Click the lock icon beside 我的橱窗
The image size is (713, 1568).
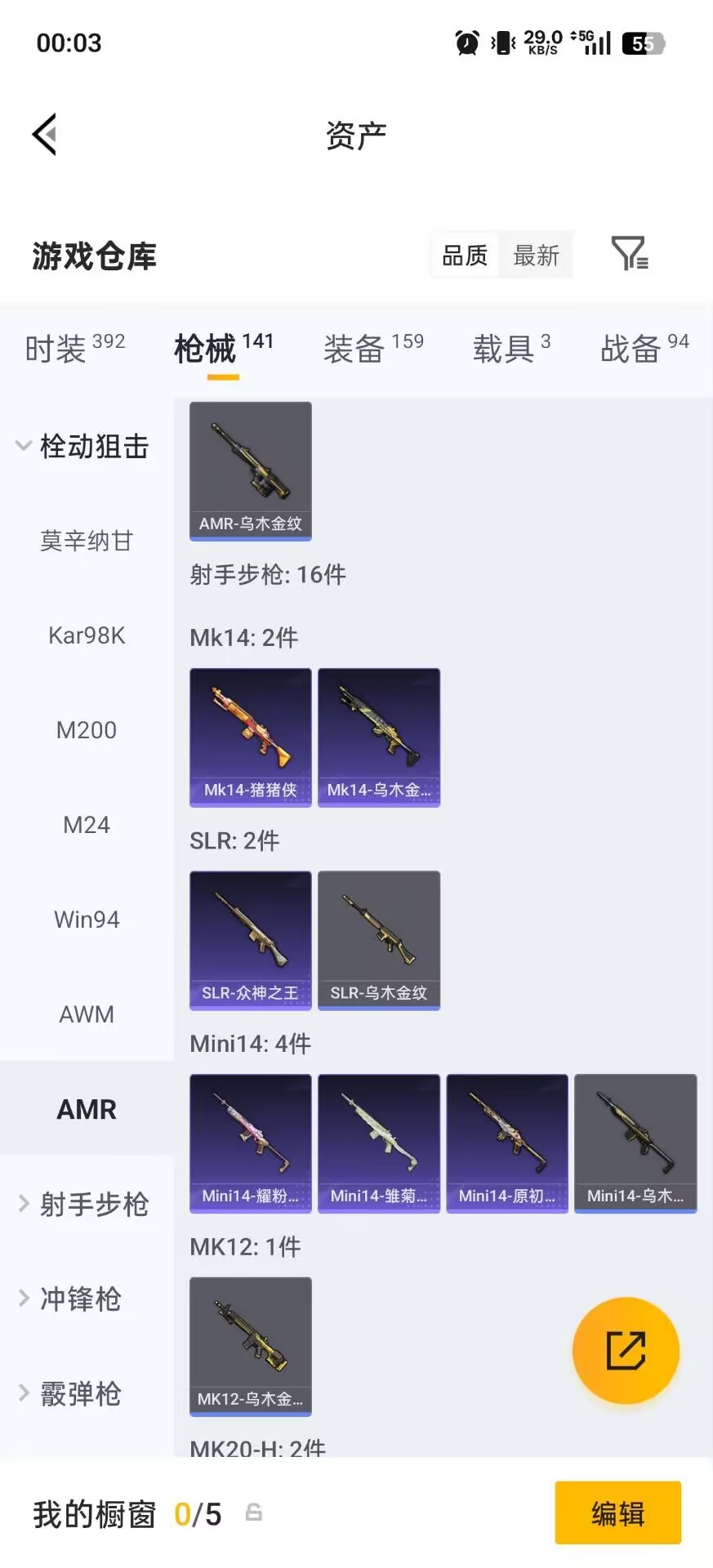pos(253,1513)
